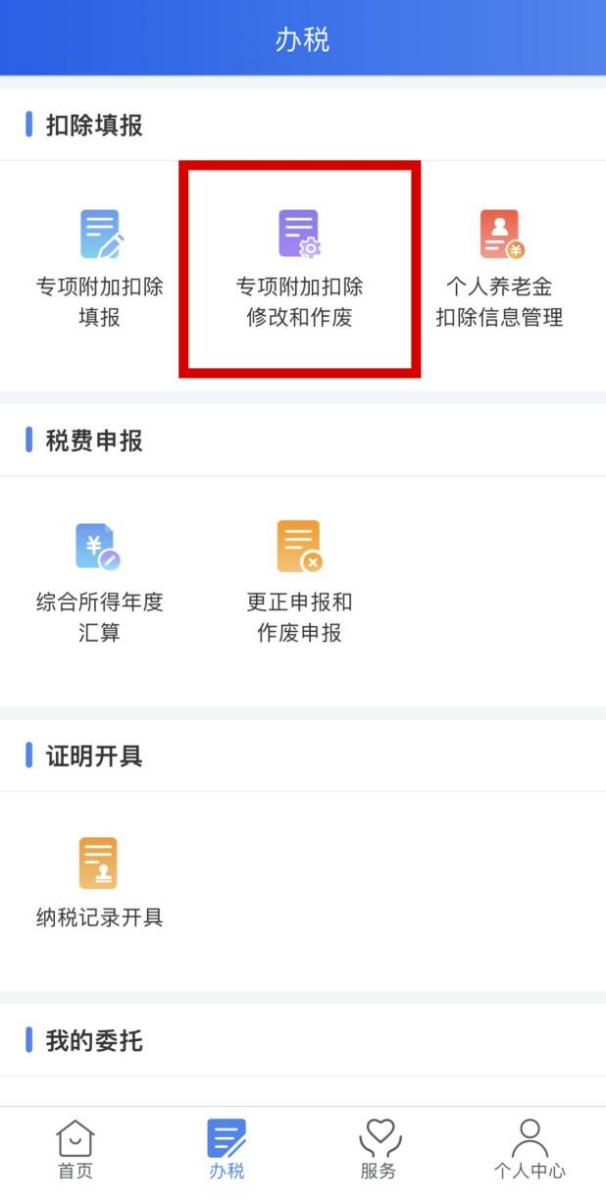Open 纳税记录开具
Viewport: 606px width, 1203px height.
pyautogui.click(x=99, y=882)
